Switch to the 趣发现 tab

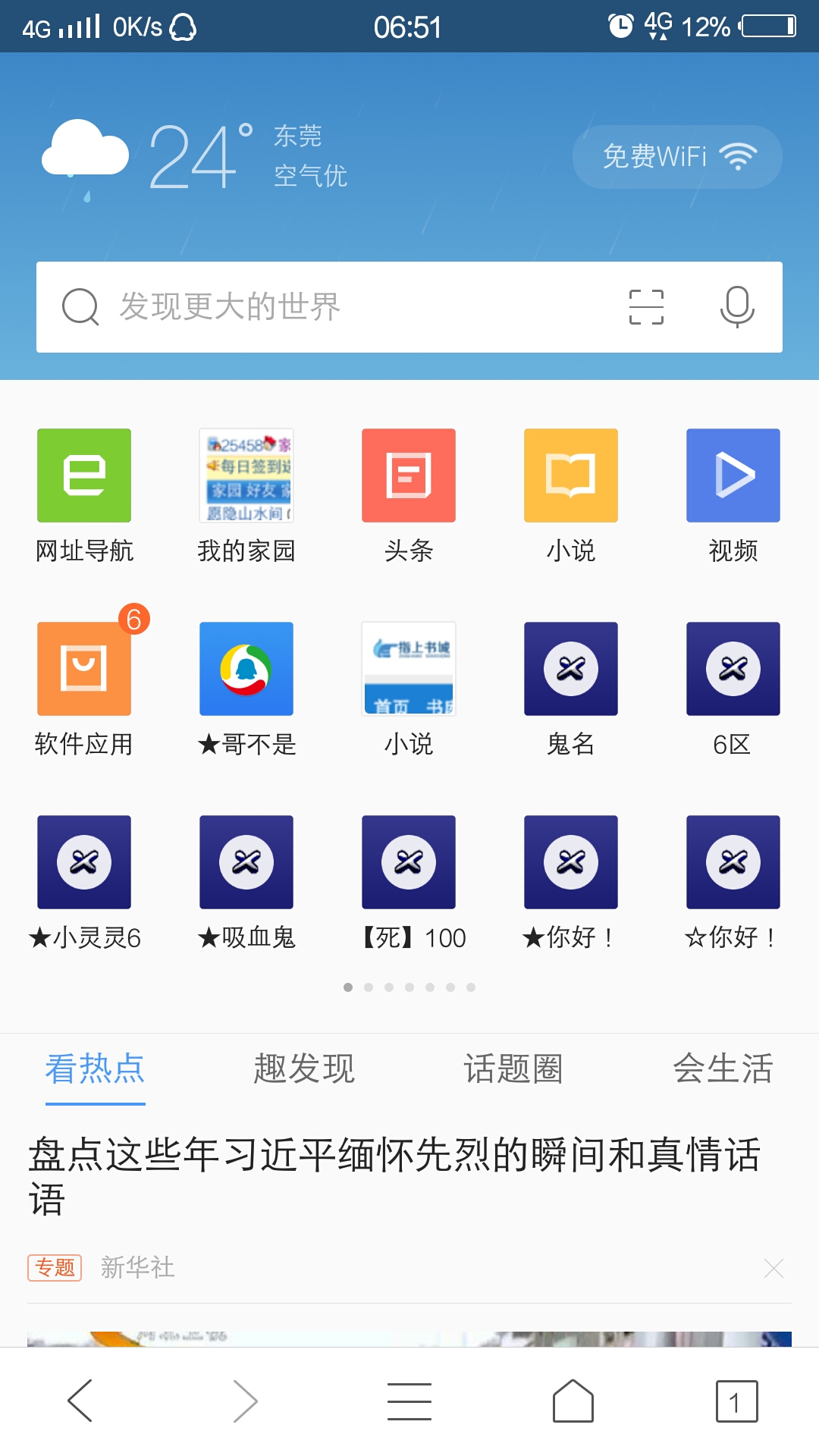(304, 1069)
